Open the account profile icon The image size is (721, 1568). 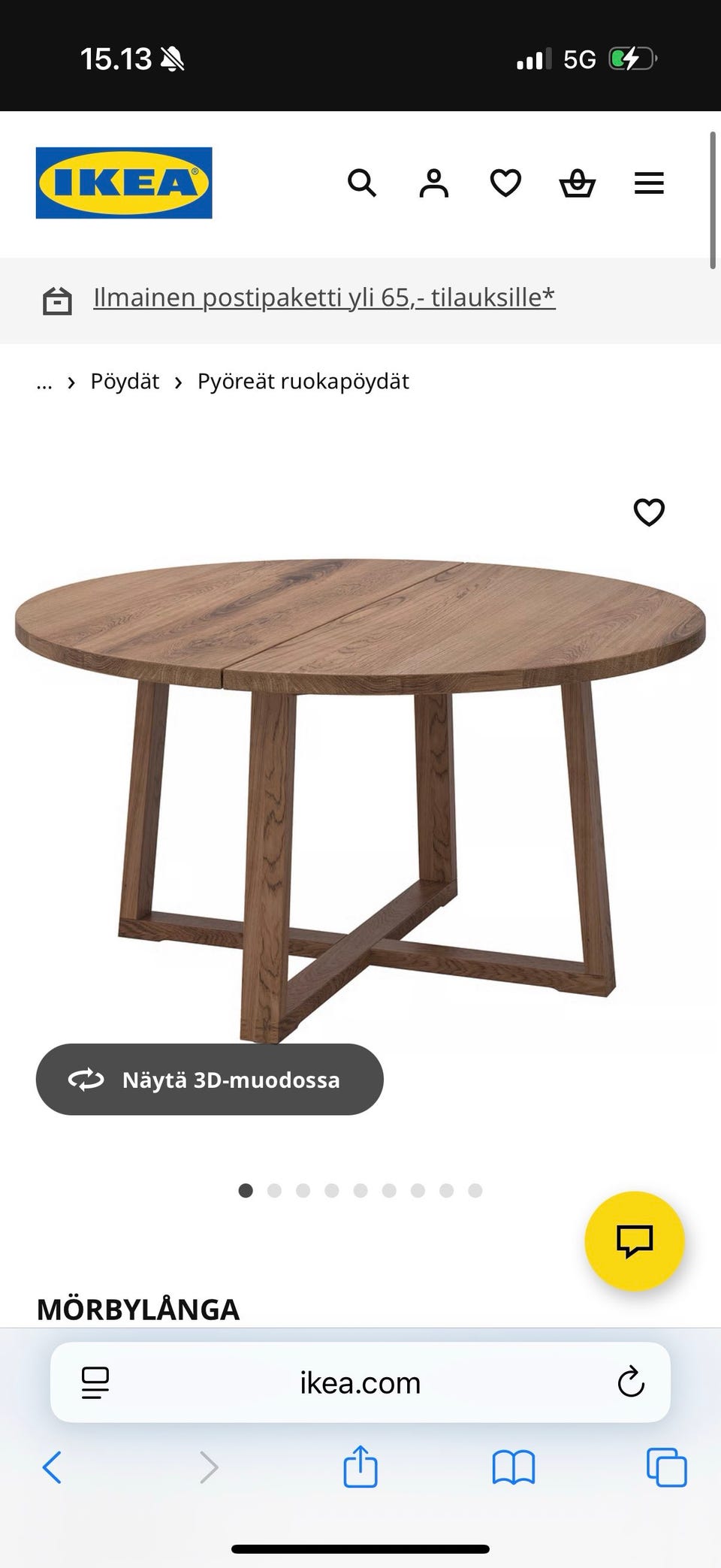point(433,183)
